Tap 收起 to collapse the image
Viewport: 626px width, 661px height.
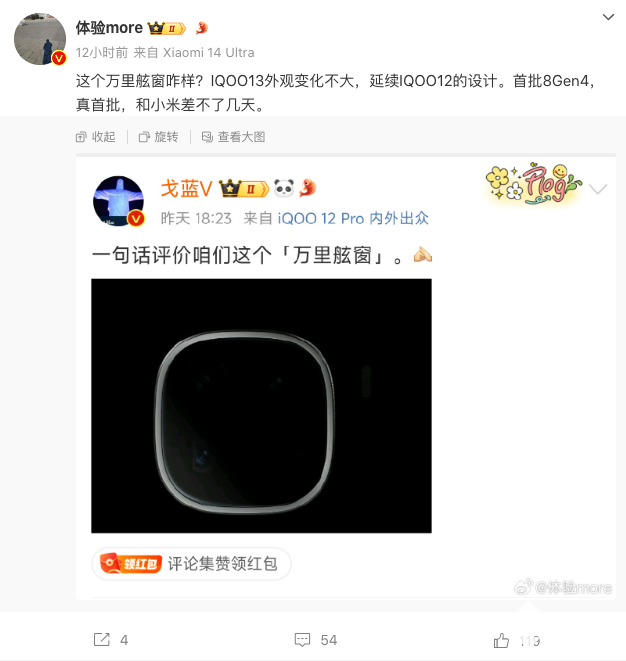[96, 137]
